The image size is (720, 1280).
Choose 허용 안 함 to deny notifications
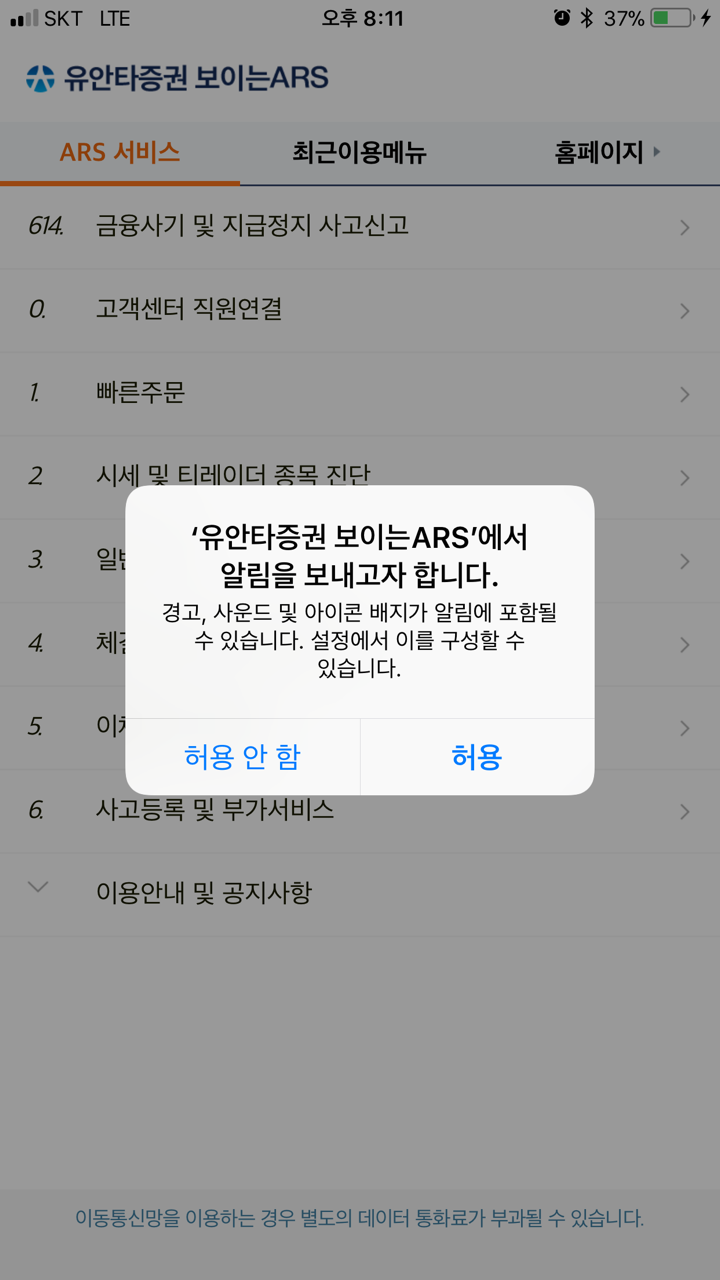click(242, 757)
